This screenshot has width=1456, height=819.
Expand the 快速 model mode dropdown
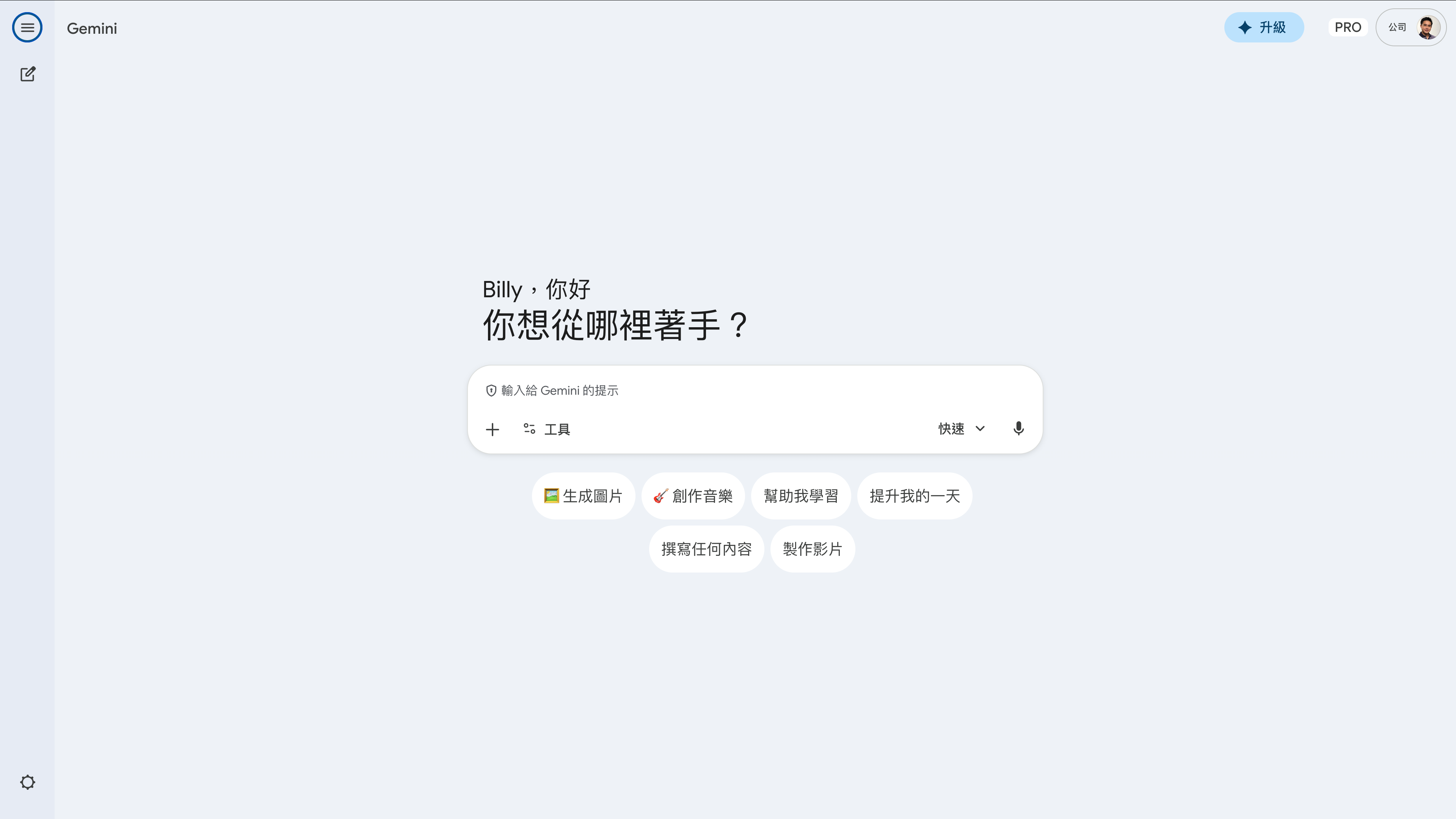pos(962,429)
